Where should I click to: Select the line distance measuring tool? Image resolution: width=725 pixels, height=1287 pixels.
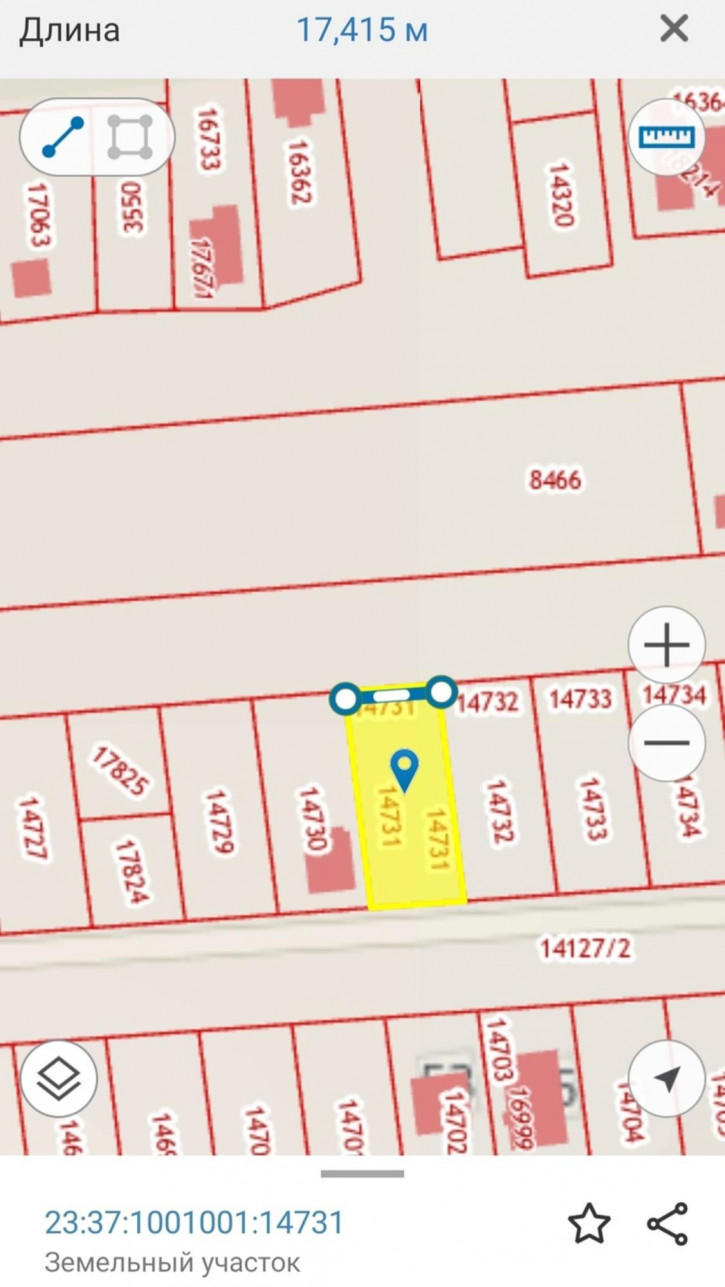(62, 137)
